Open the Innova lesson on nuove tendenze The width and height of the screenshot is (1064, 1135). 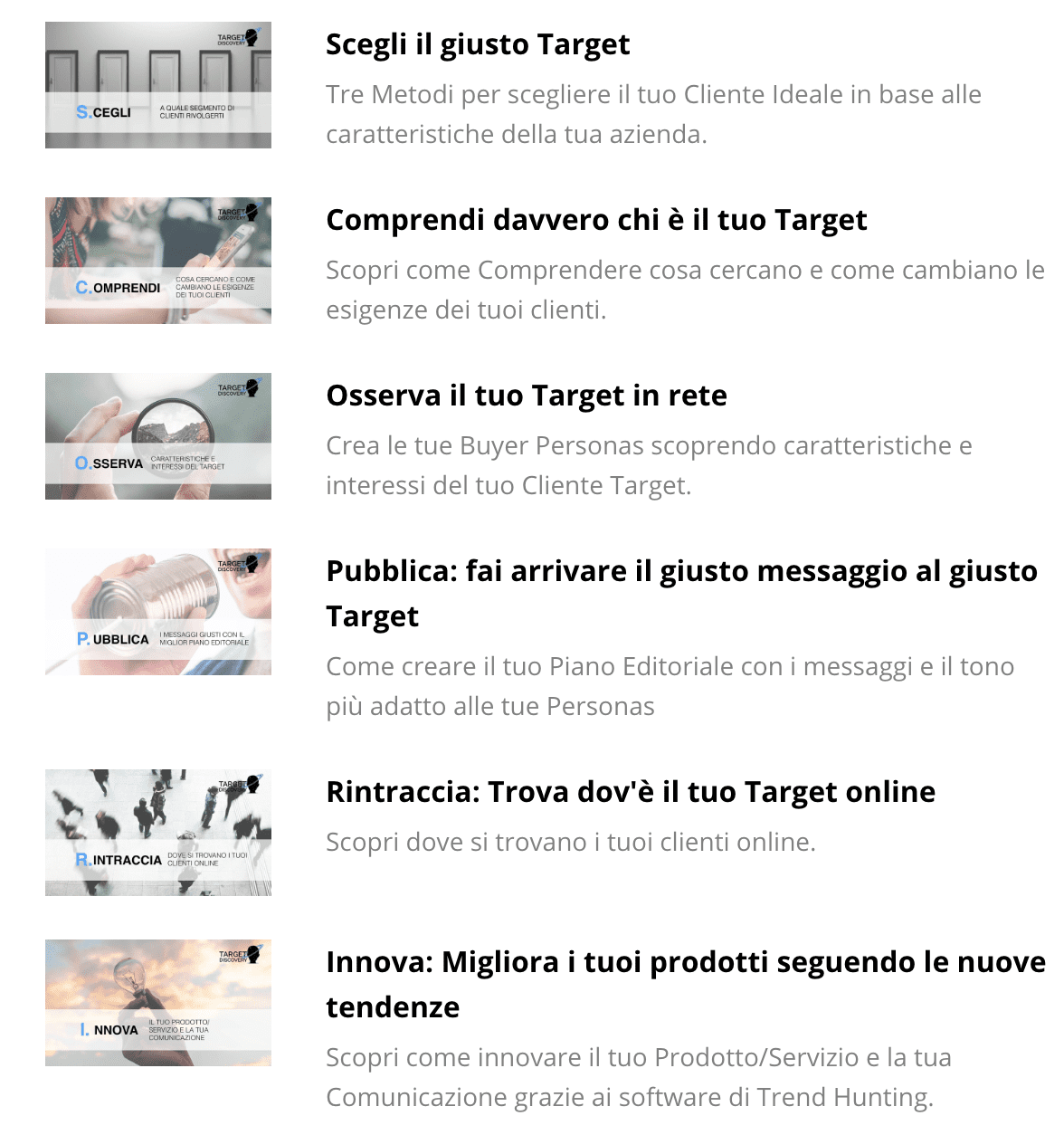tap(685, 962)
